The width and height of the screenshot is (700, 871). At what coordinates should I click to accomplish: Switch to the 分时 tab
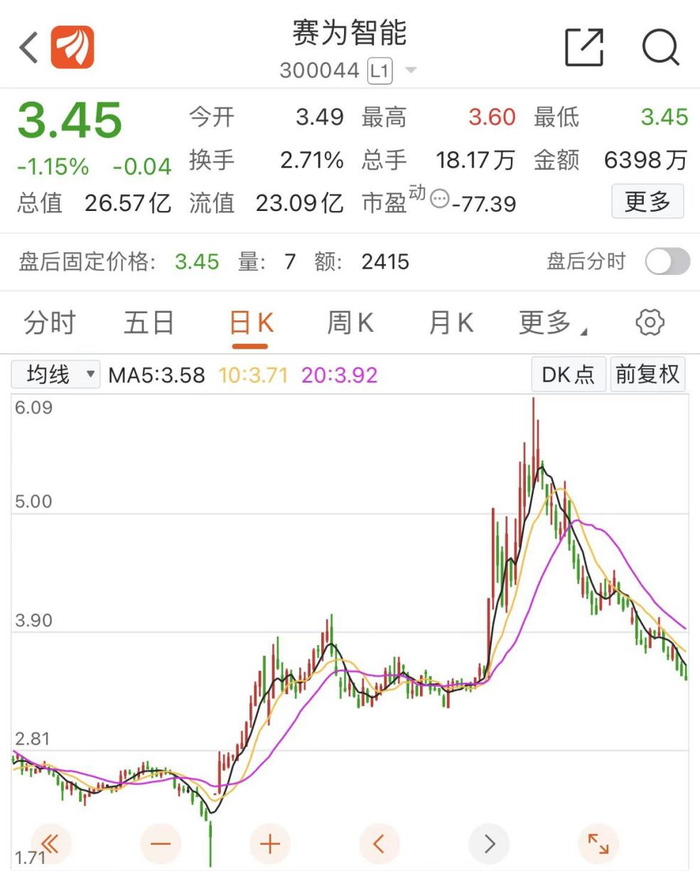[x=50, y=323]
